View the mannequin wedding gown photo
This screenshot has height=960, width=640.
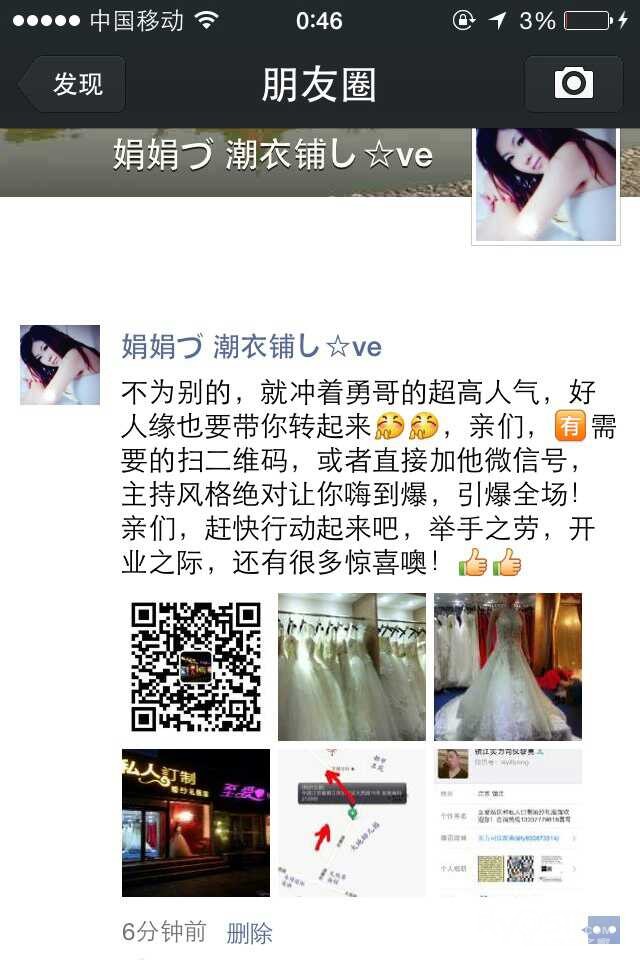507,667
